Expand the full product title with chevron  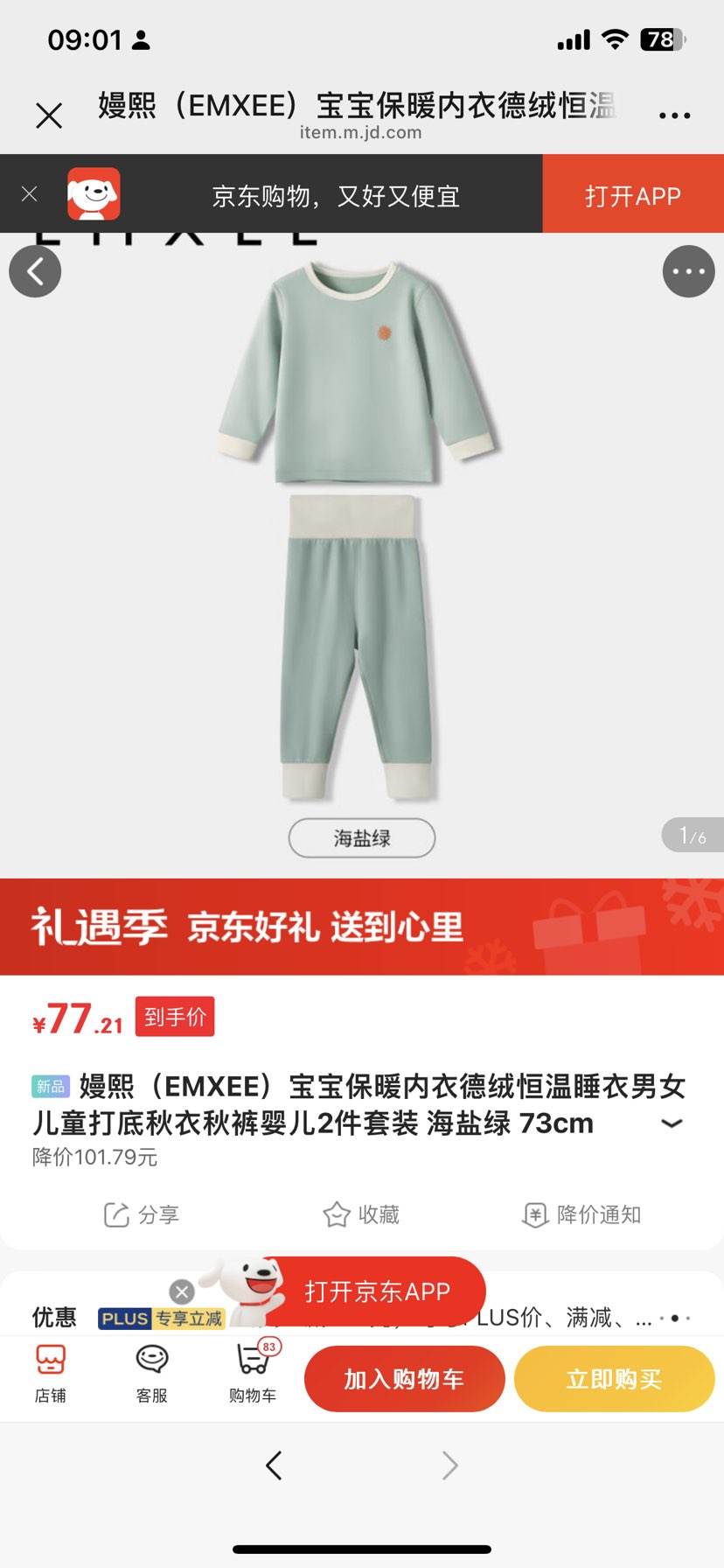pyautogui.click(x=672, y=1123)
